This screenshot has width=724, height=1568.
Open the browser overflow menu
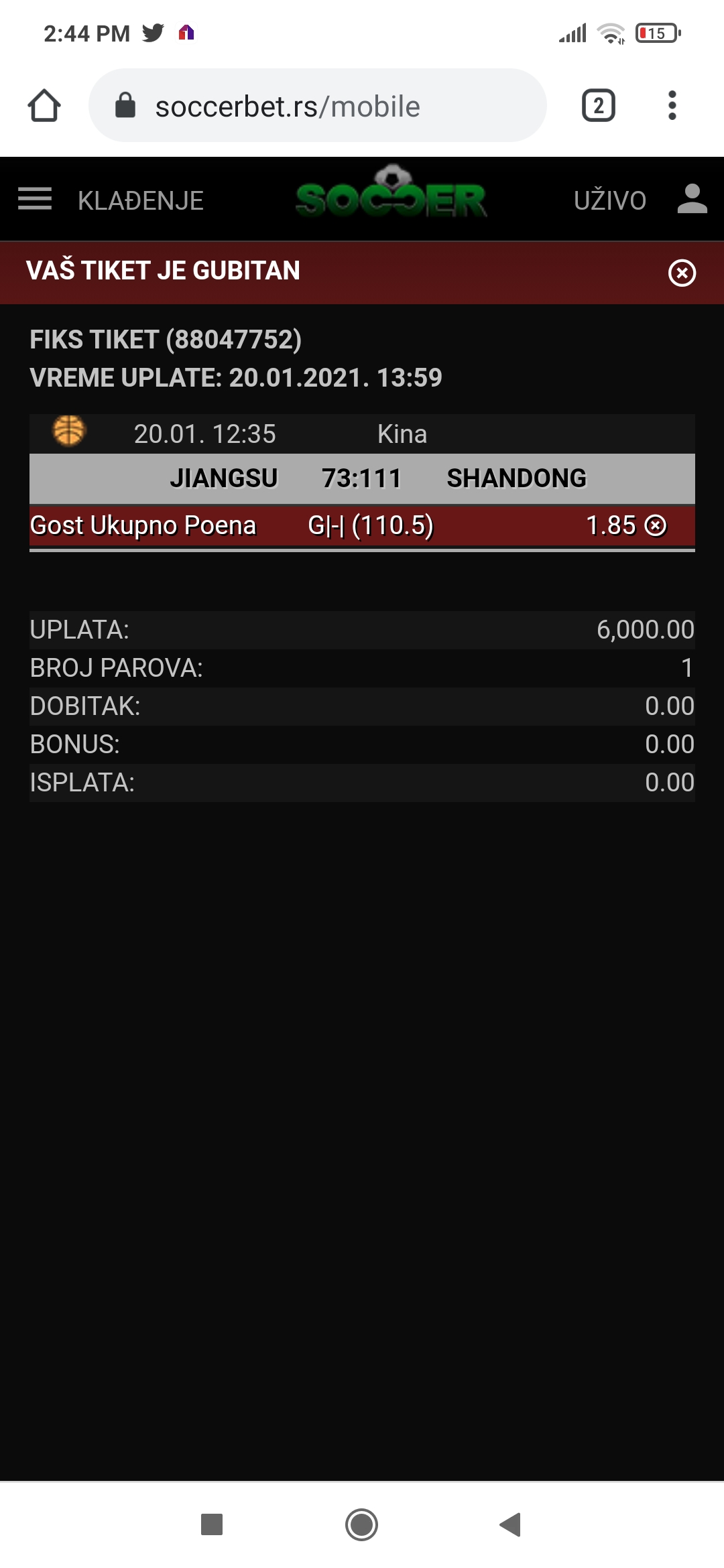pos(672,106)
